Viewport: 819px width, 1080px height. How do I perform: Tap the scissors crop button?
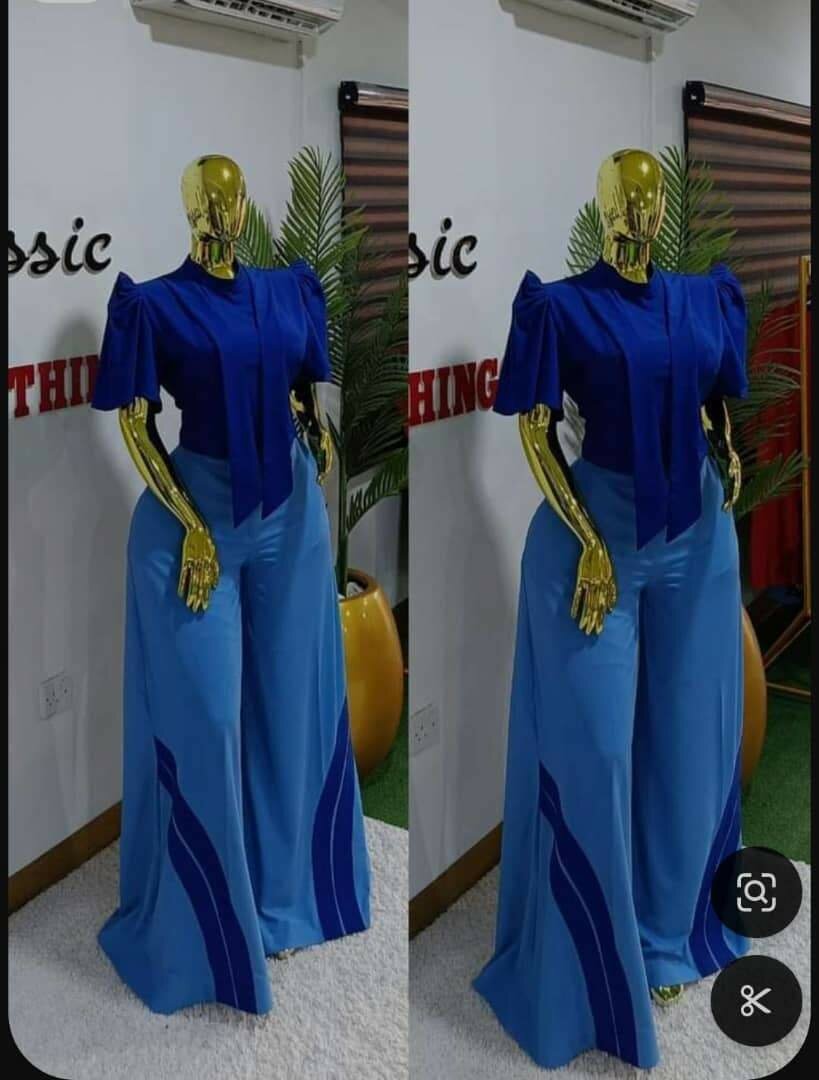tap(756, 999)
